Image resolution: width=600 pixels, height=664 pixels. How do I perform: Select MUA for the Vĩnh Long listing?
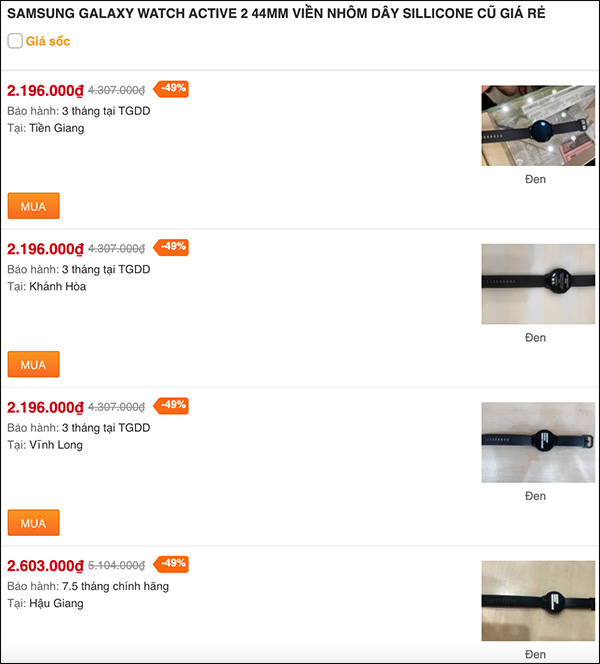[x=33, y=523]
